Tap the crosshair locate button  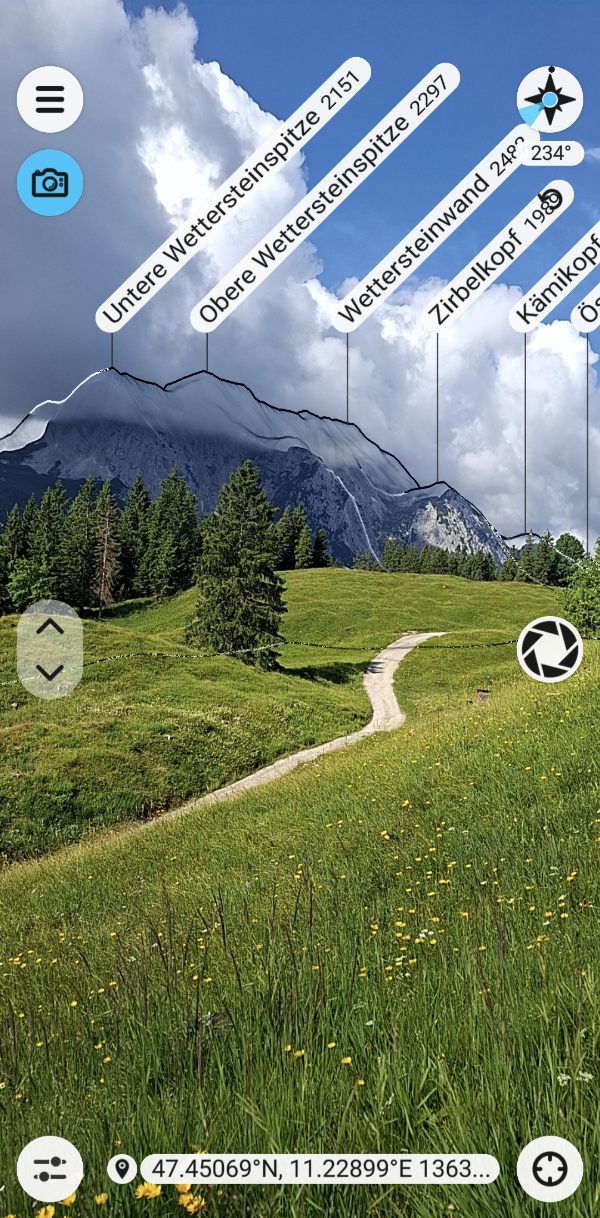pos(550,1169)
